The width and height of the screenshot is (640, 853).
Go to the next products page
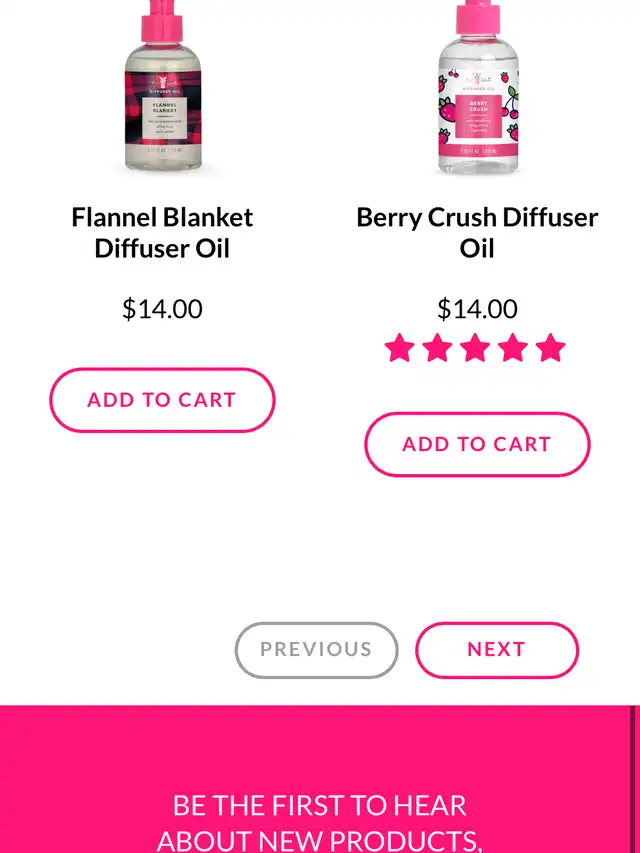[x=496, y=650]
